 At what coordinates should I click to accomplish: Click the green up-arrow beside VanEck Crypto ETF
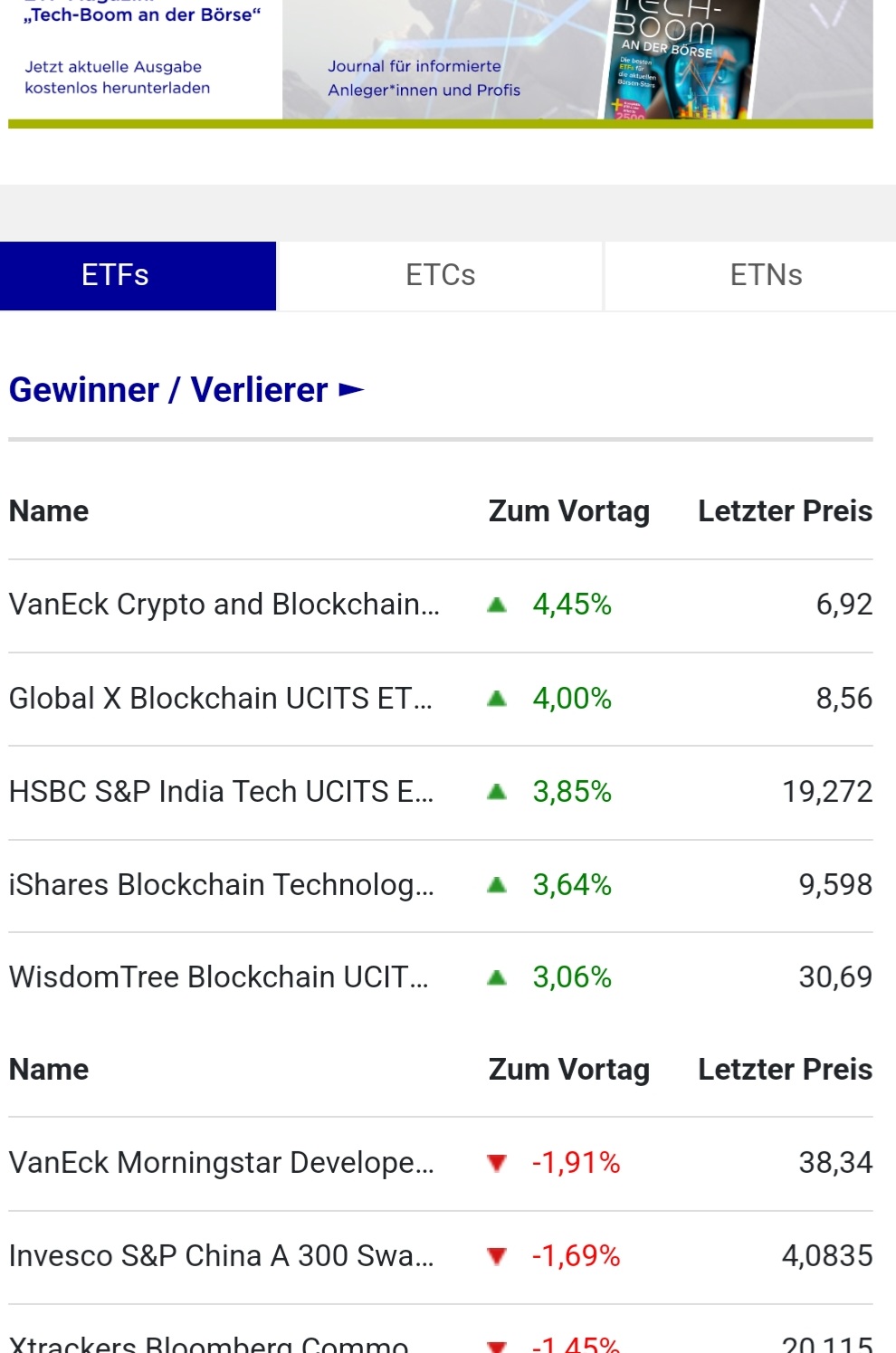496,605
